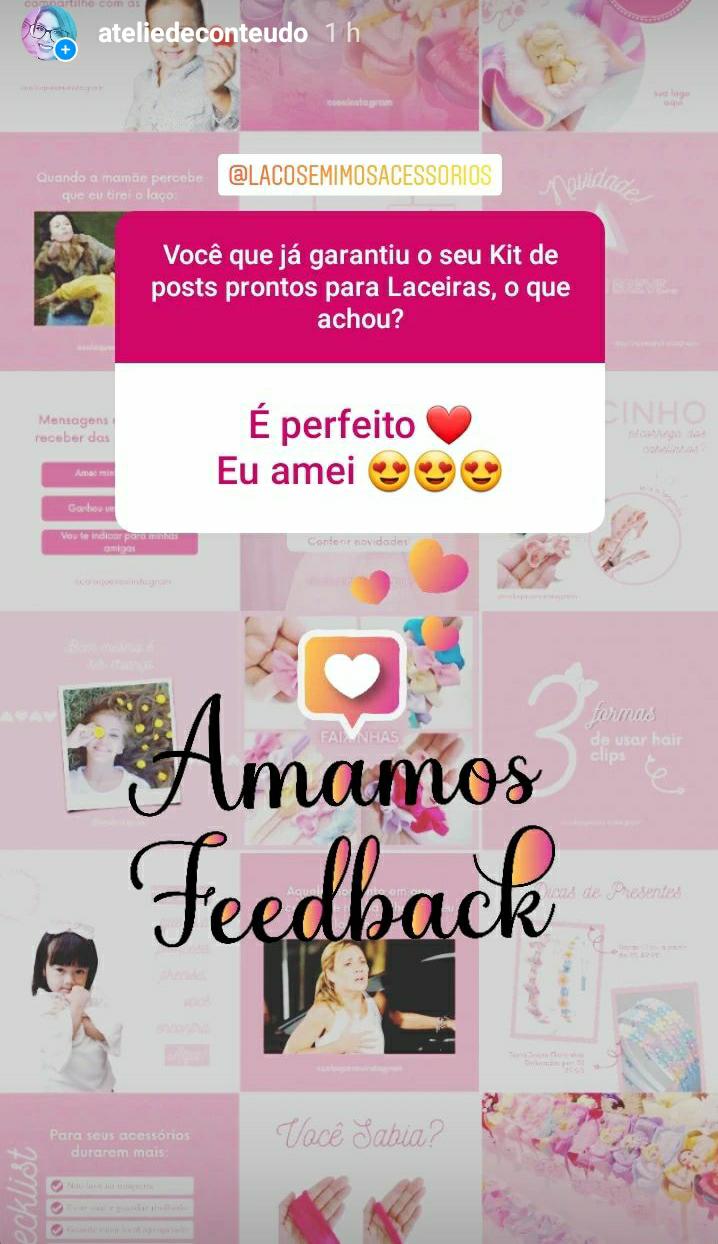The width and height of the screenshot is (718, 1244).
Task: Tap the ateliedeconteudo username
Action: pyautogui.click(x=202, y=32)
